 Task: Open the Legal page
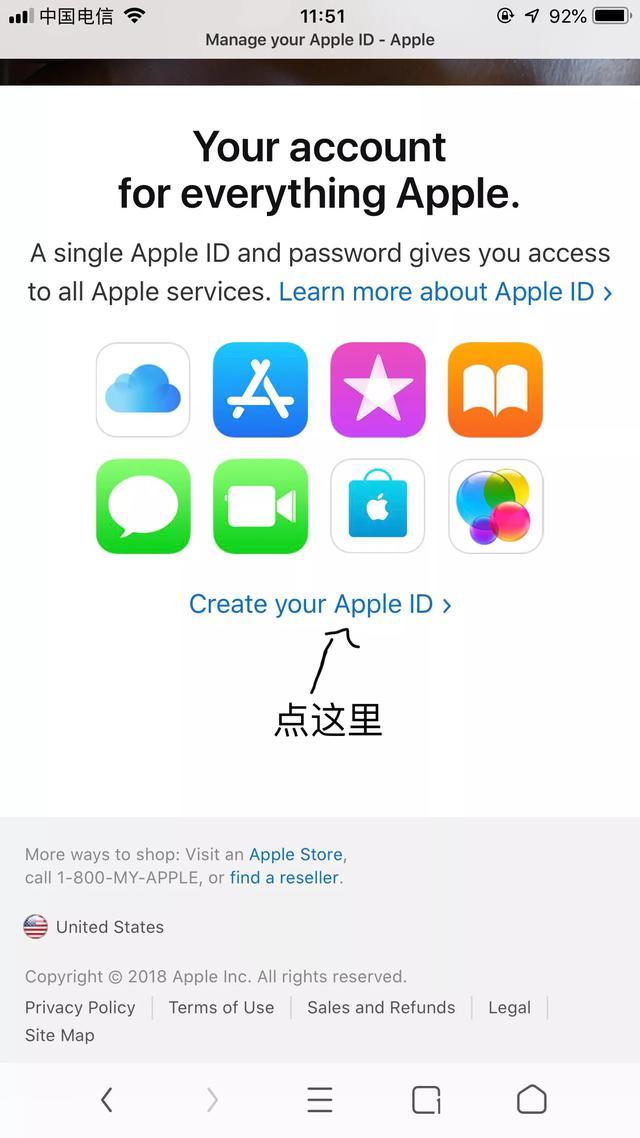[509, 1007]
